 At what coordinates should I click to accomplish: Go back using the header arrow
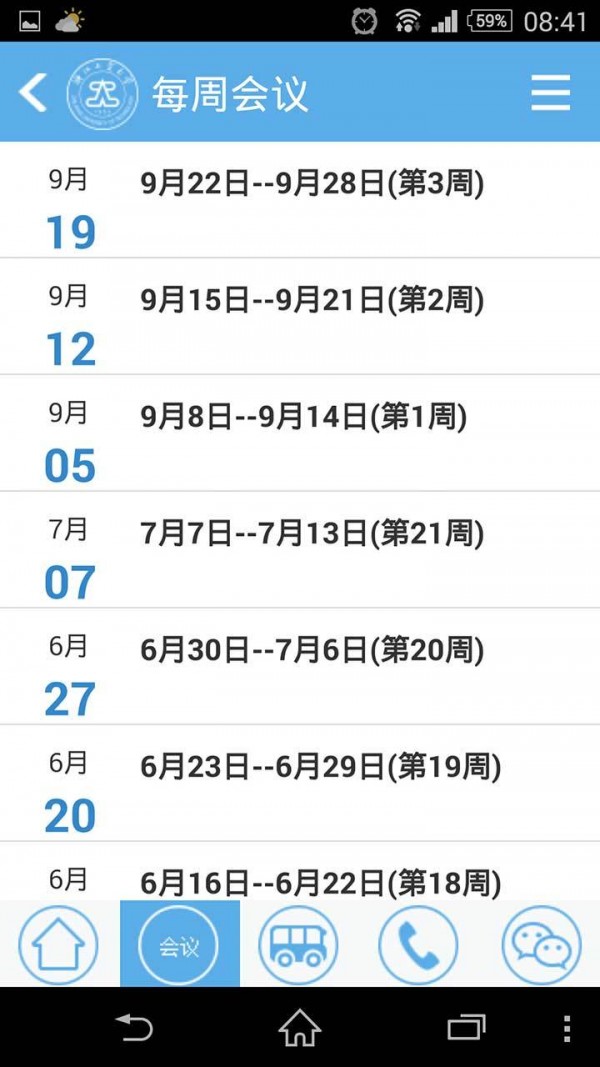tap(33, 92)
